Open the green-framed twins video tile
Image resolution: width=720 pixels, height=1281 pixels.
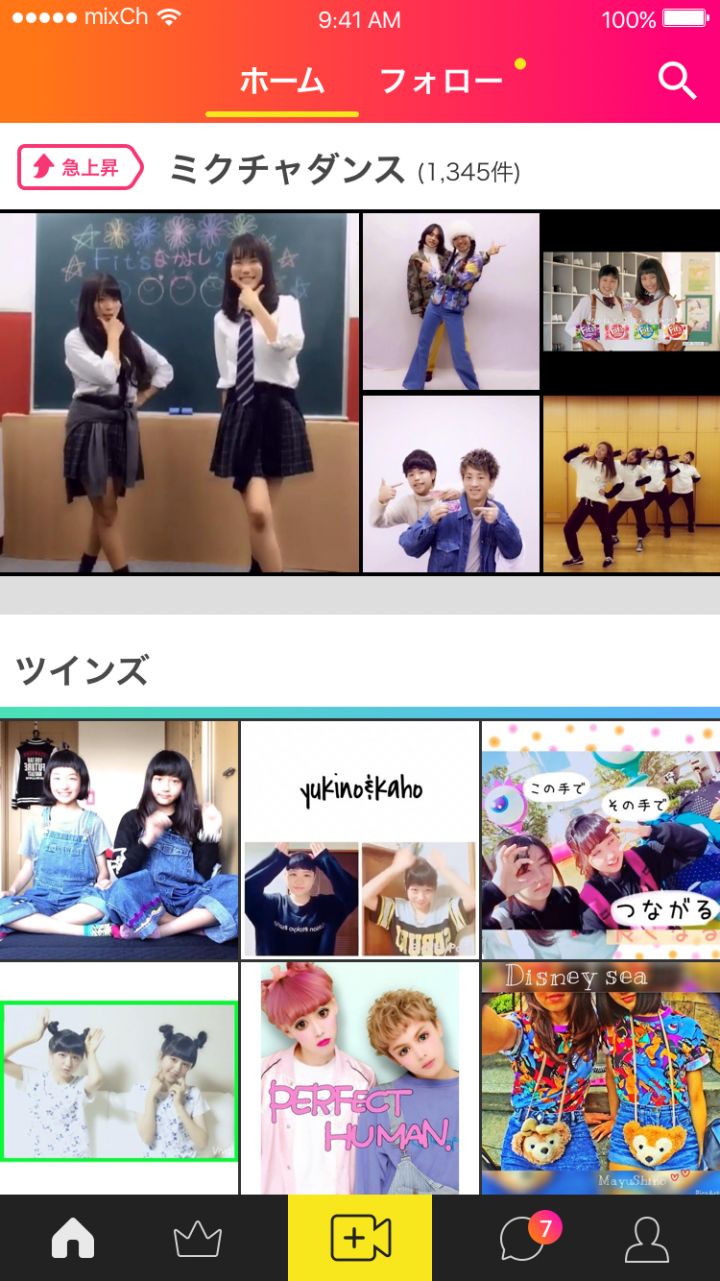click(119, 1080)
